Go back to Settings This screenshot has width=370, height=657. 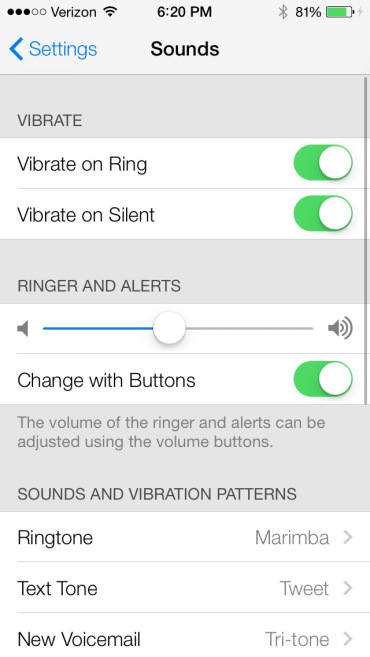tap(53, 49)
